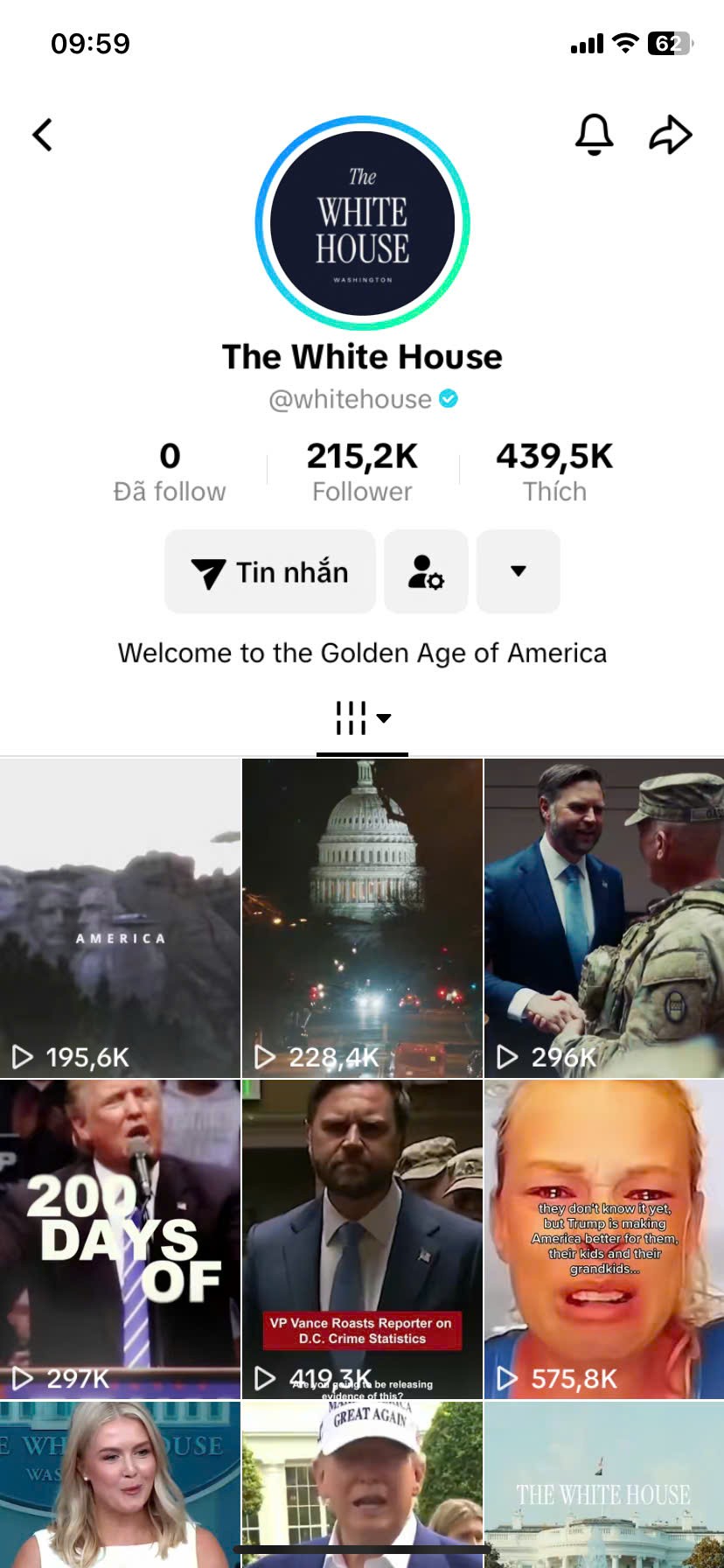This screenshot has width=724, height=1568.
Task: Play the 200 DAYS OF video
Action: [x=120, y=1238]
